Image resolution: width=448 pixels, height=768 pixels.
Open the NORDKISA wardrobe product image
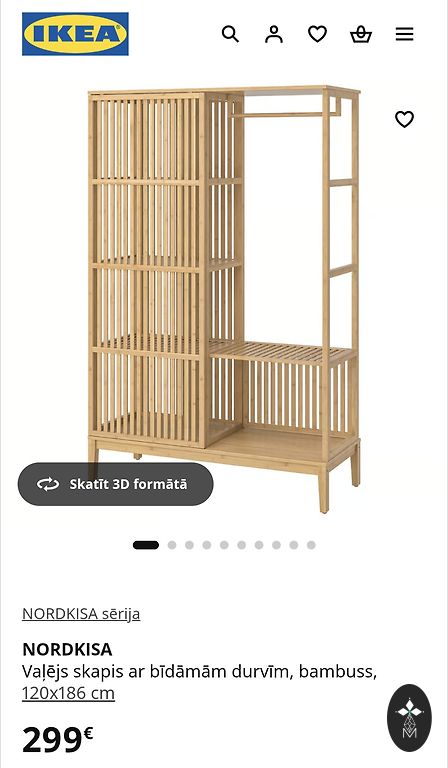(224, 299)
